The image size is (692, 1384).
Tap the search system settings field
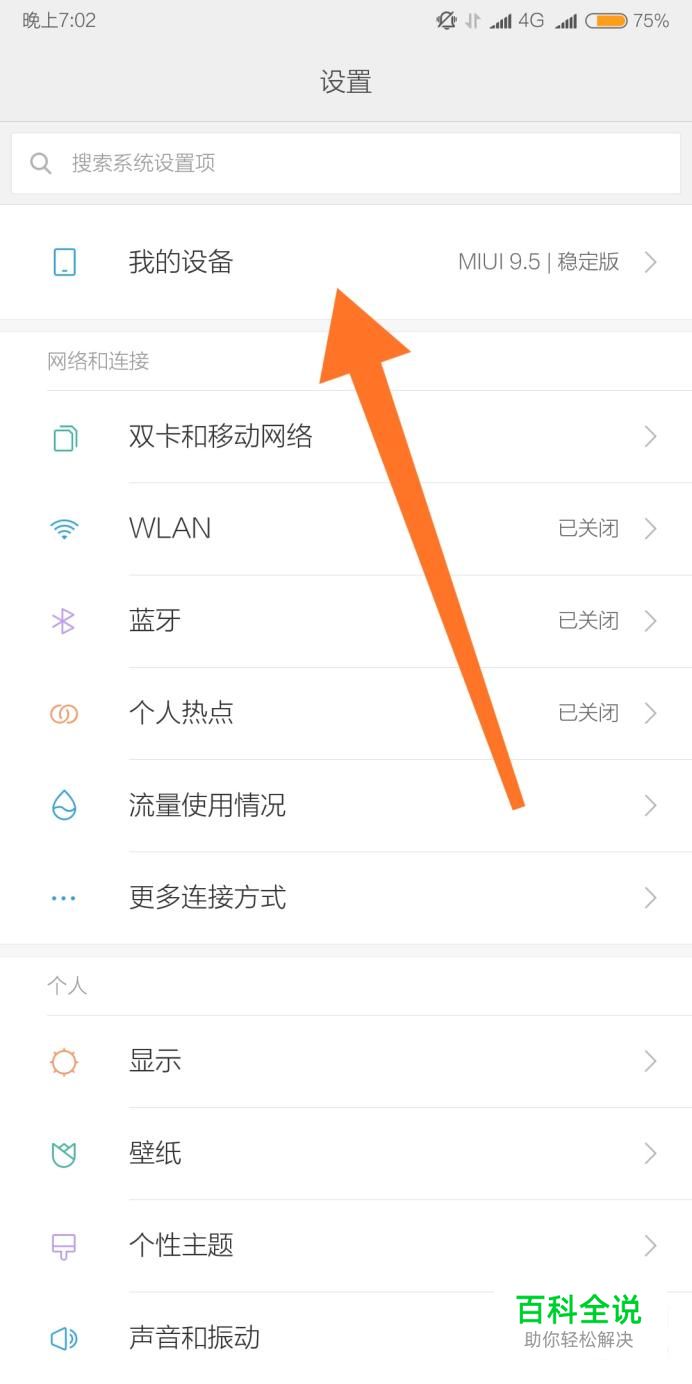[346, 163]
